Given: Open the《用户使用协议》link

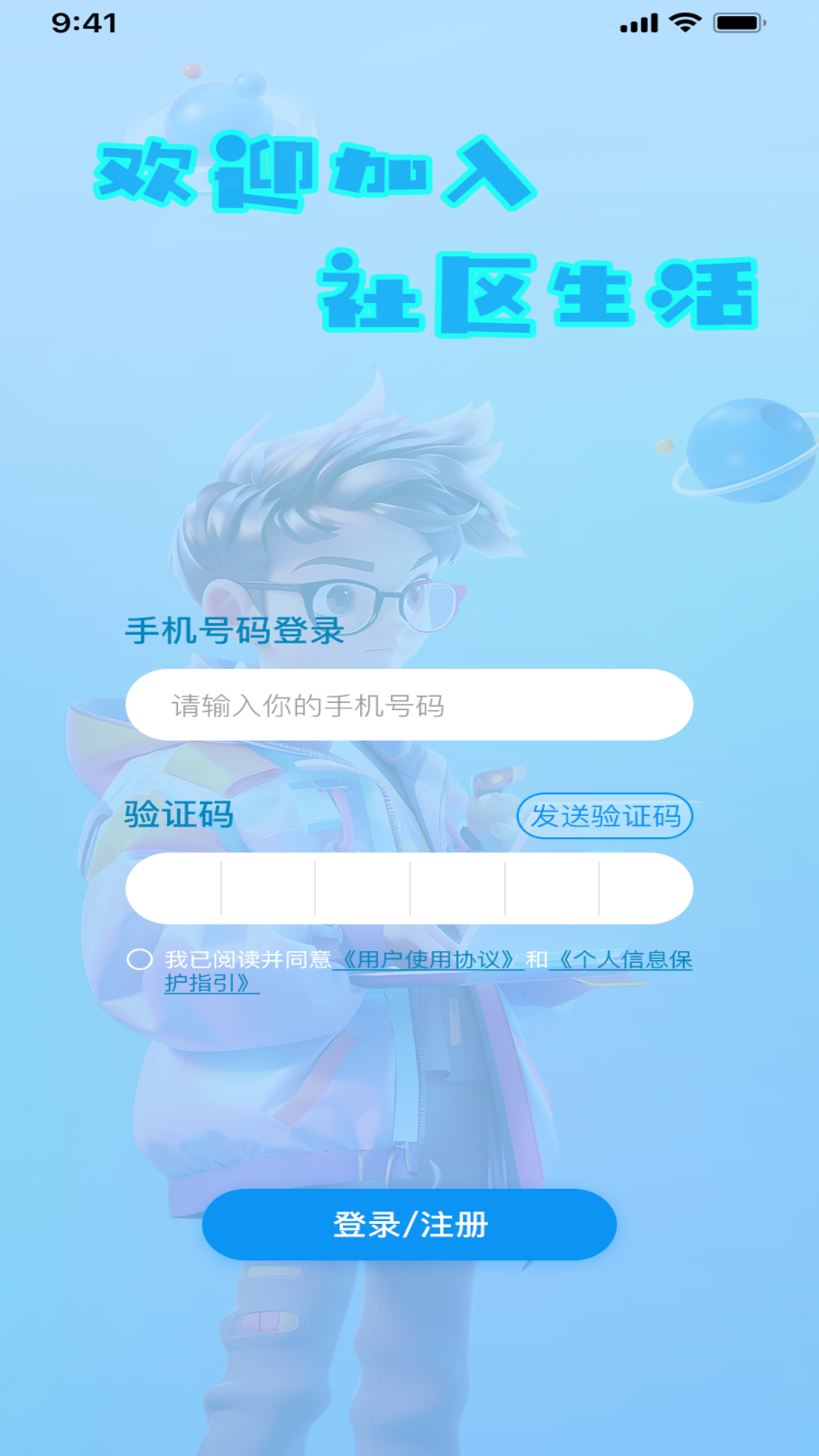Looking at the screenshot, I should [428, 959].
